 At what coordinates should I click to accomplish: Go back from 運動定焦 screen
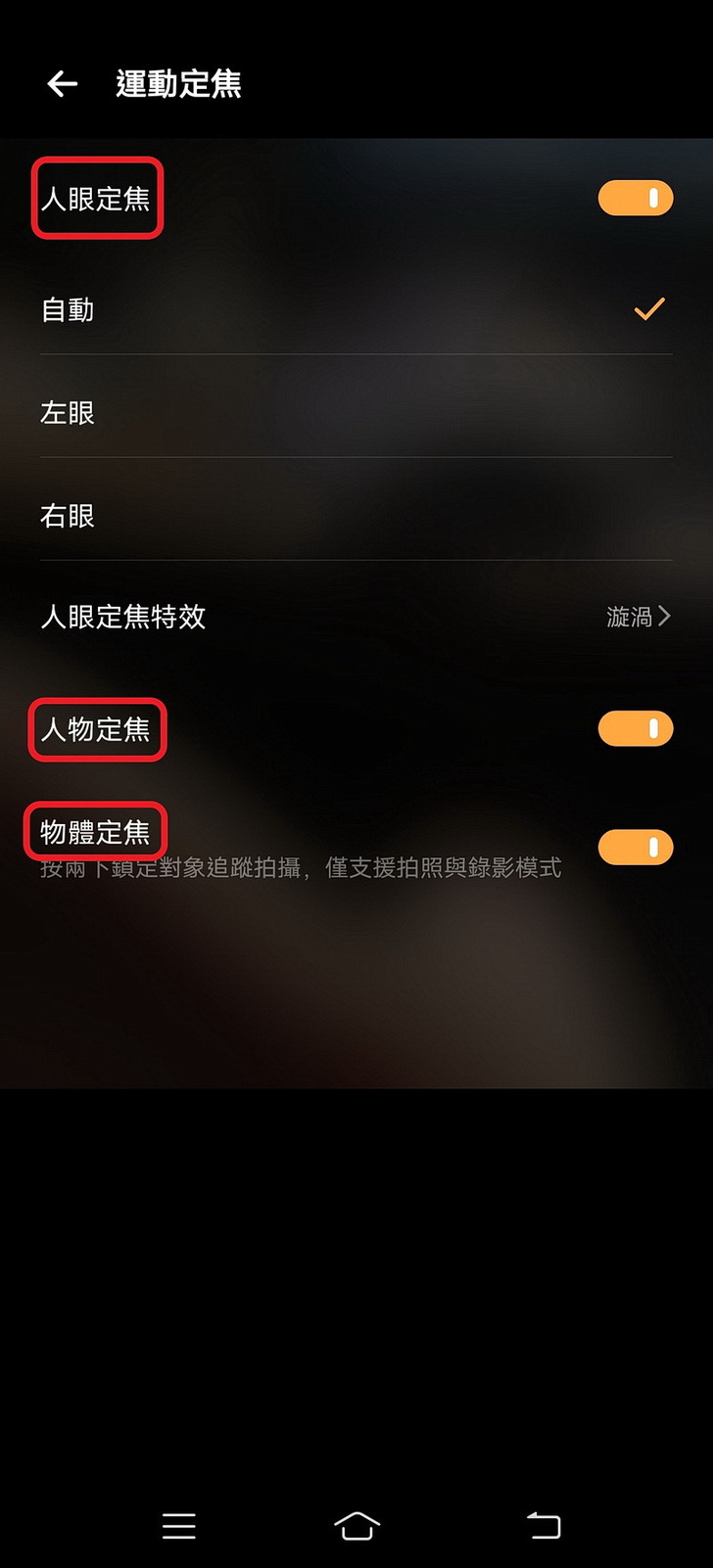point(62,84)
